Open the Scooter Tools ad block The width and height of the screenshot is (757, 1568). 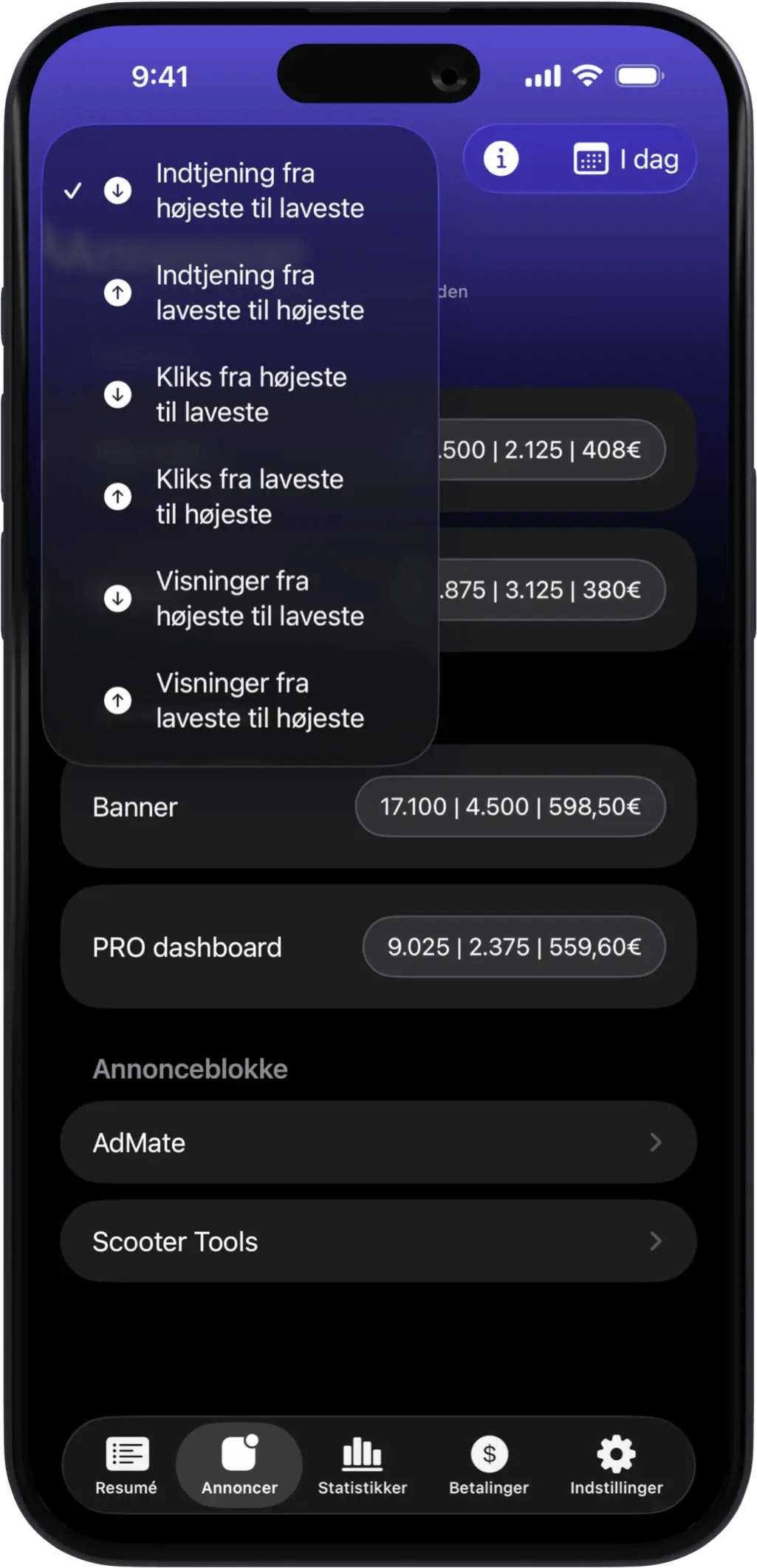pos(378,1241)
